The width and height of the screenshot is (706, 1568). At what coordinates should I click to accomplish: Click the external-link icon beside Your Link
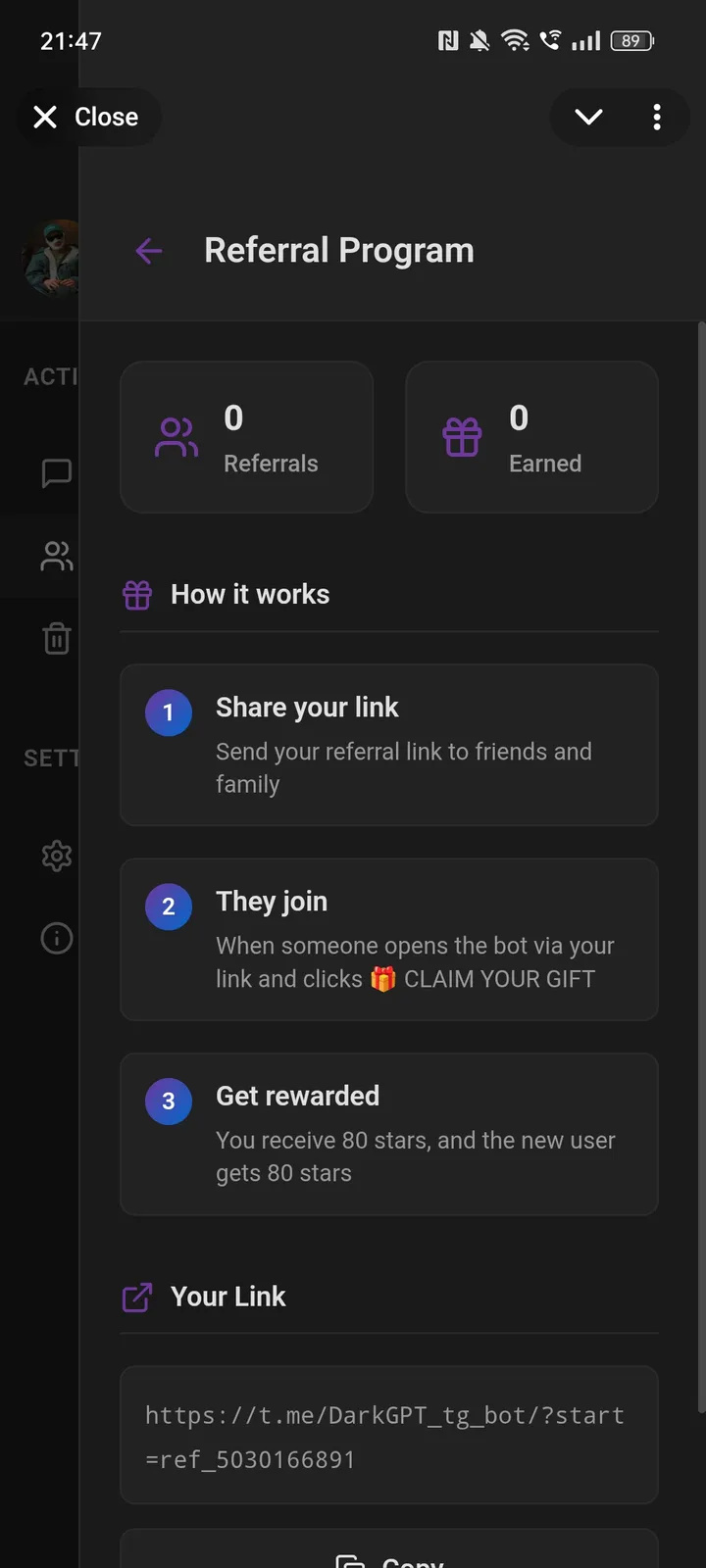[x=136, y=1297]
